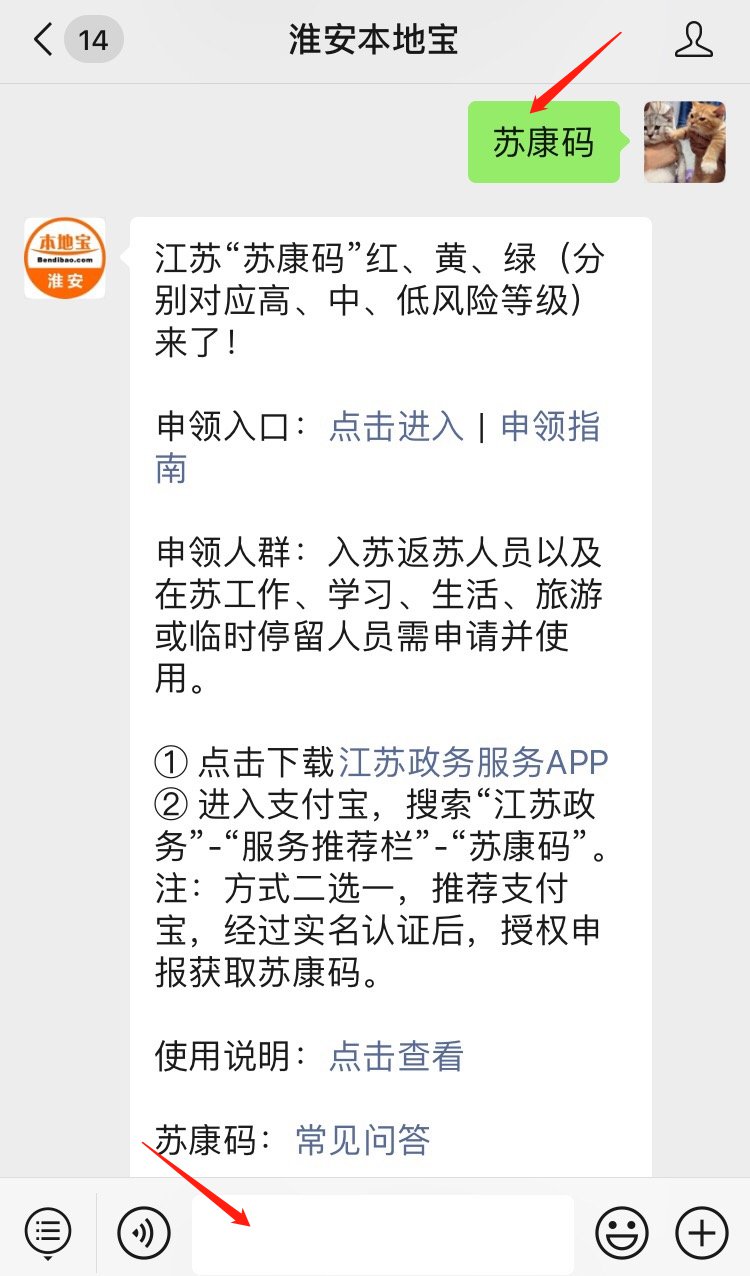Open the 点击查看 usage instructions link
The width and height of the screenshot is (750, 1276).
(397, 1056)
